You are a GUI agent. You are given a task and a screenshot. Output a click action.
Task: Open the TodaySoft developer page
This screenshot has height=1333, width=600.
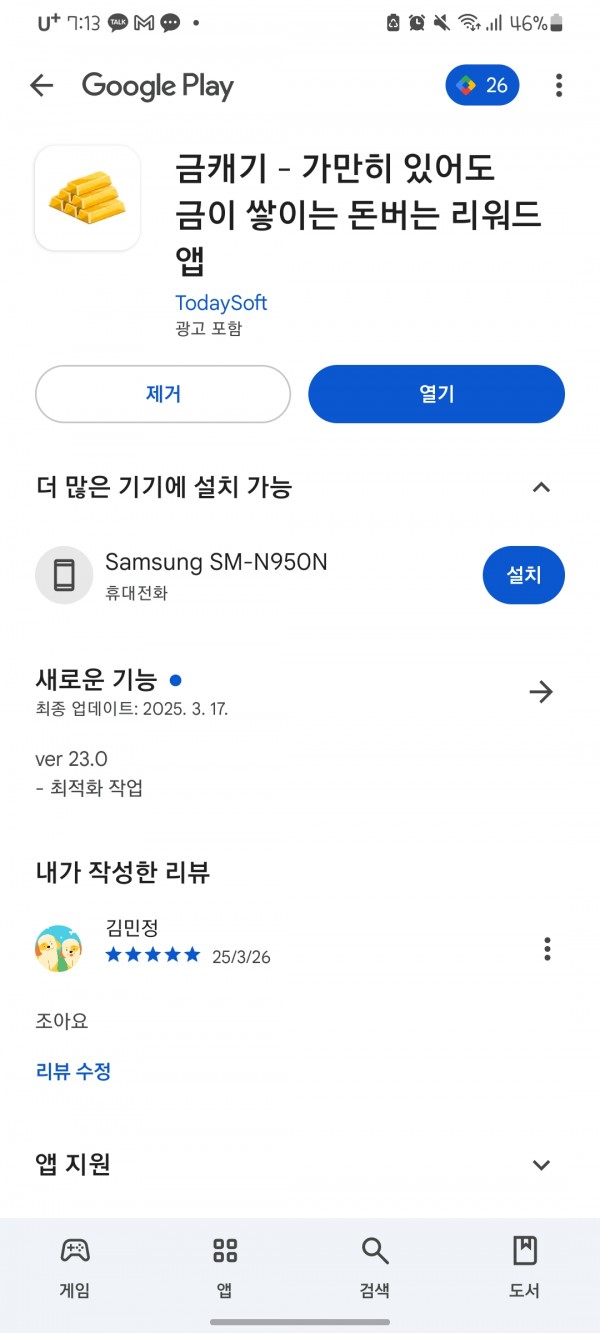(x=221, y=303)
